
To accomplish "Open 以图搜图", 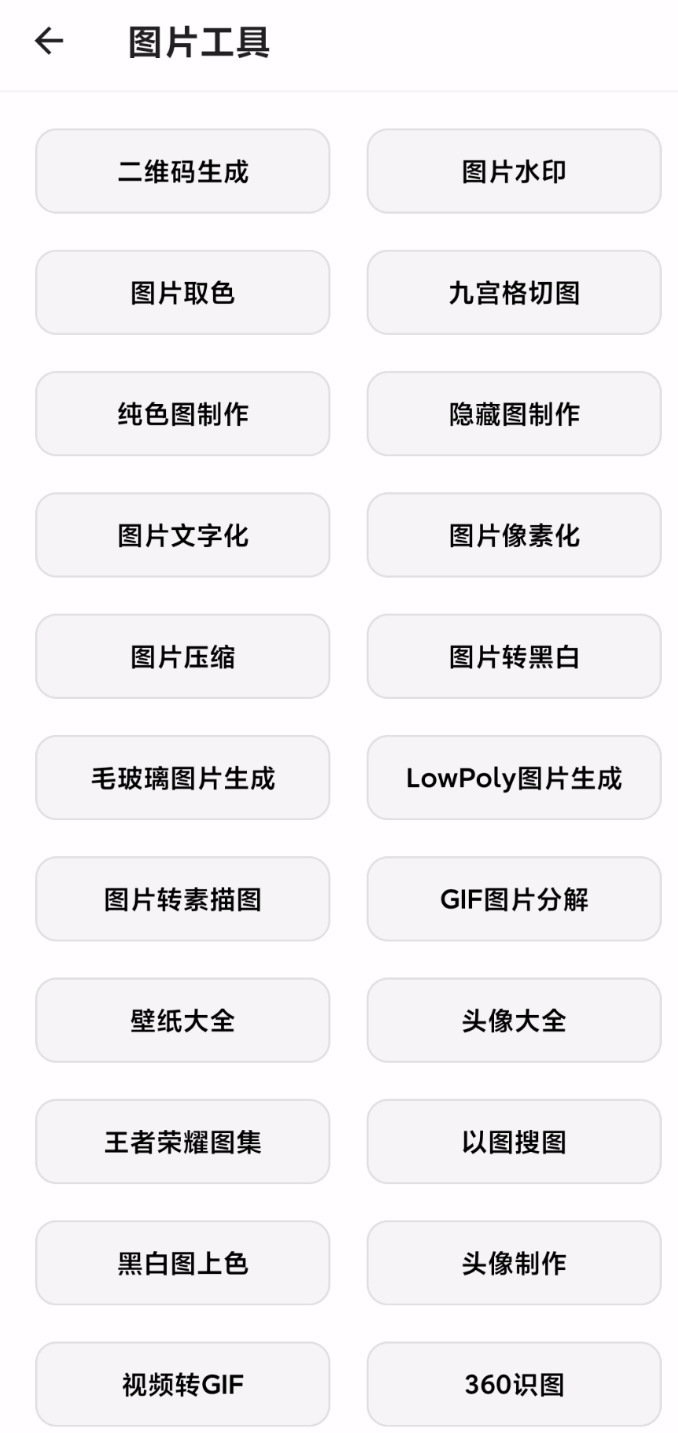I will click(x=514, y=1142).
